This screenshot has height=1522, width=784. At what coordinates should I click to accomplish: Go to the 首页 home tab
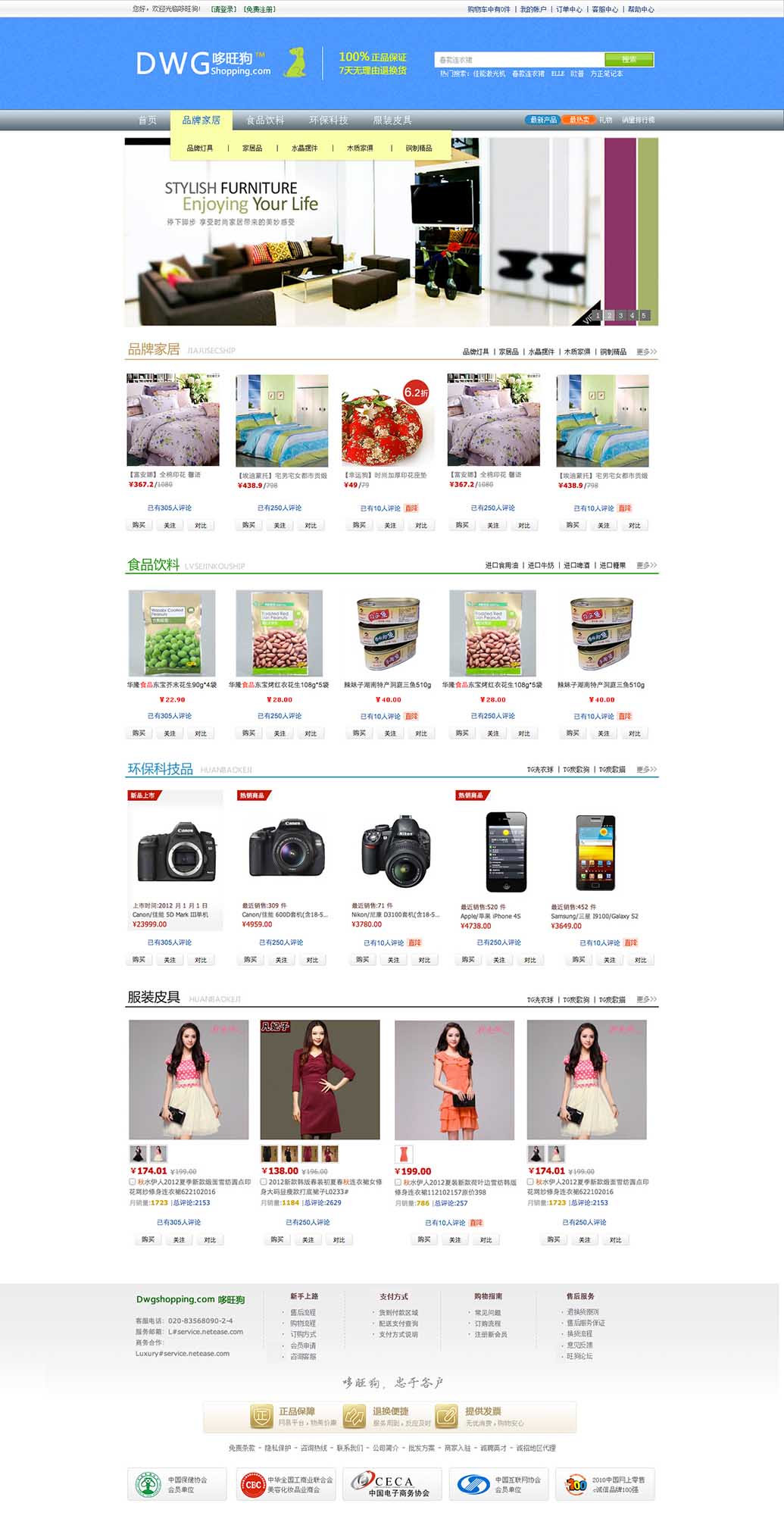(148, 120)
